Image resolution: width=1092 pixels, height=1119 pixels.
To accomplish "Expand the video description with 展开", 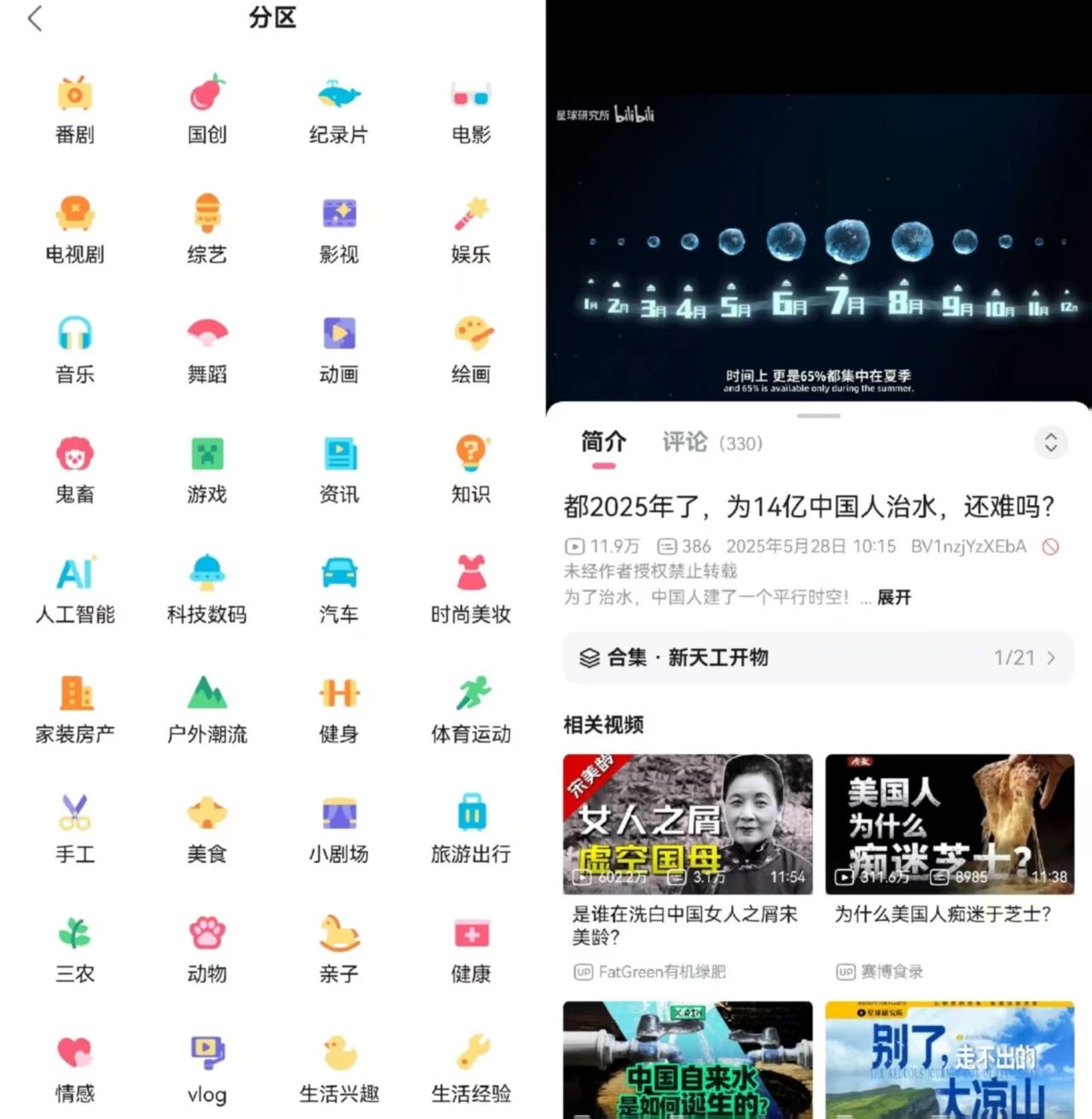I will 893,598.
